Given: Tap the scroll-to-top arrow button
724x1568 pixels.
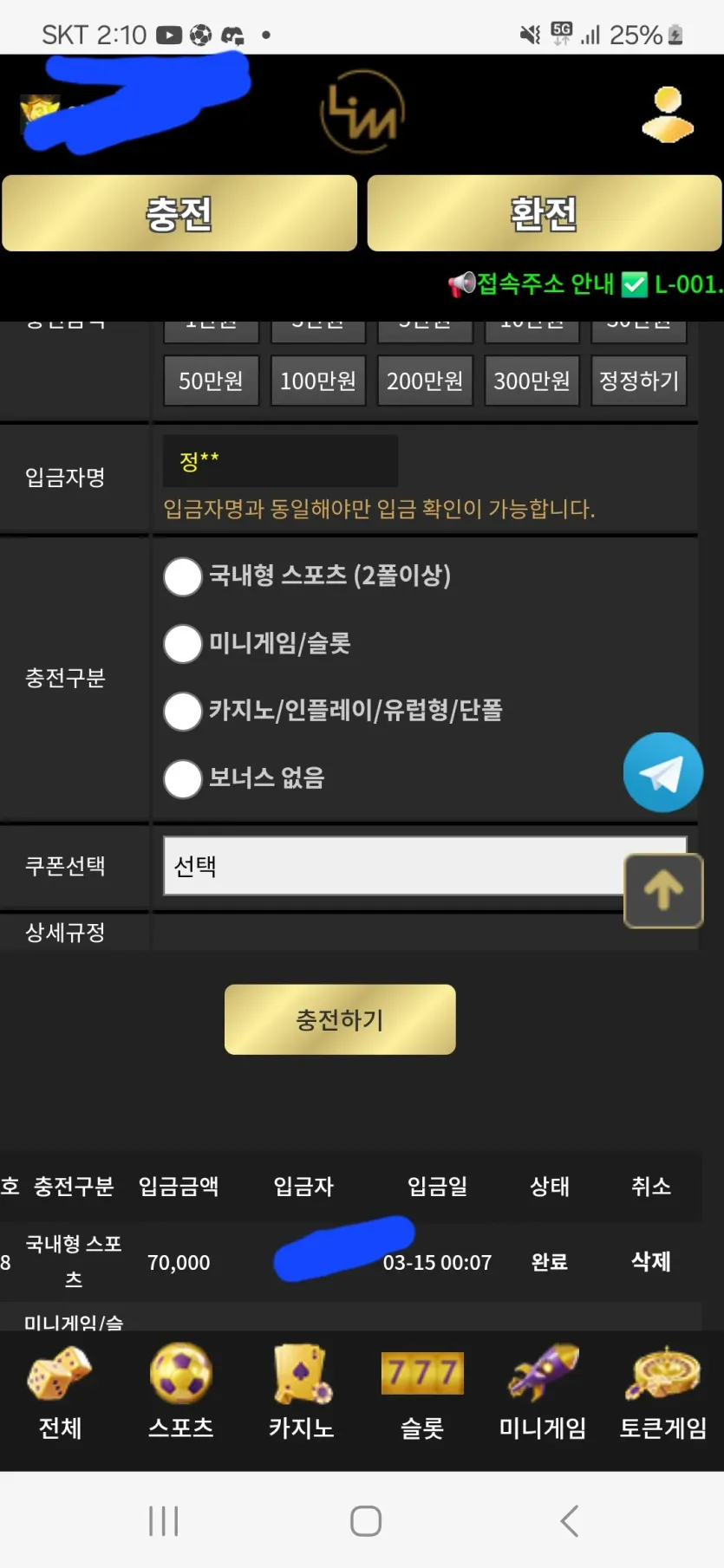Looking at the screenshot, I should (x=663, y=891).
